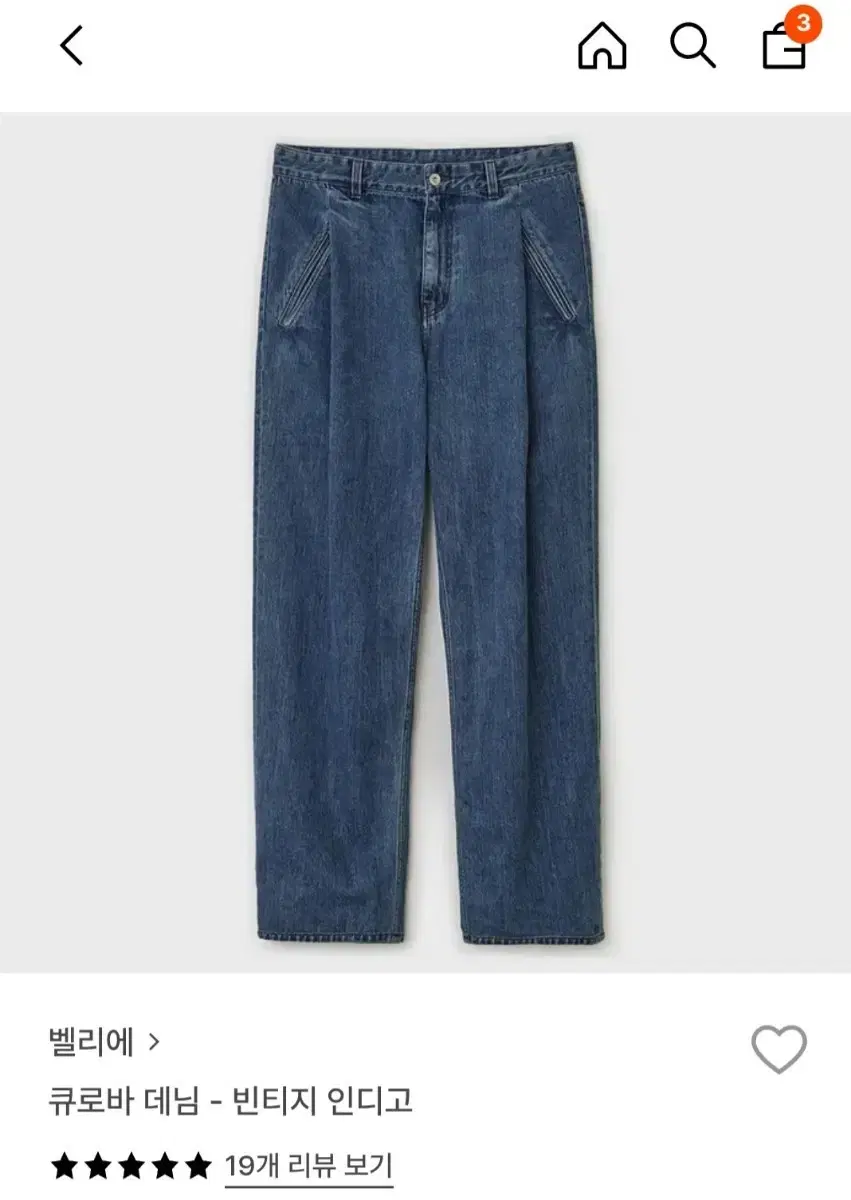Open the denim jeans product photo

click(x=425, y=550)
